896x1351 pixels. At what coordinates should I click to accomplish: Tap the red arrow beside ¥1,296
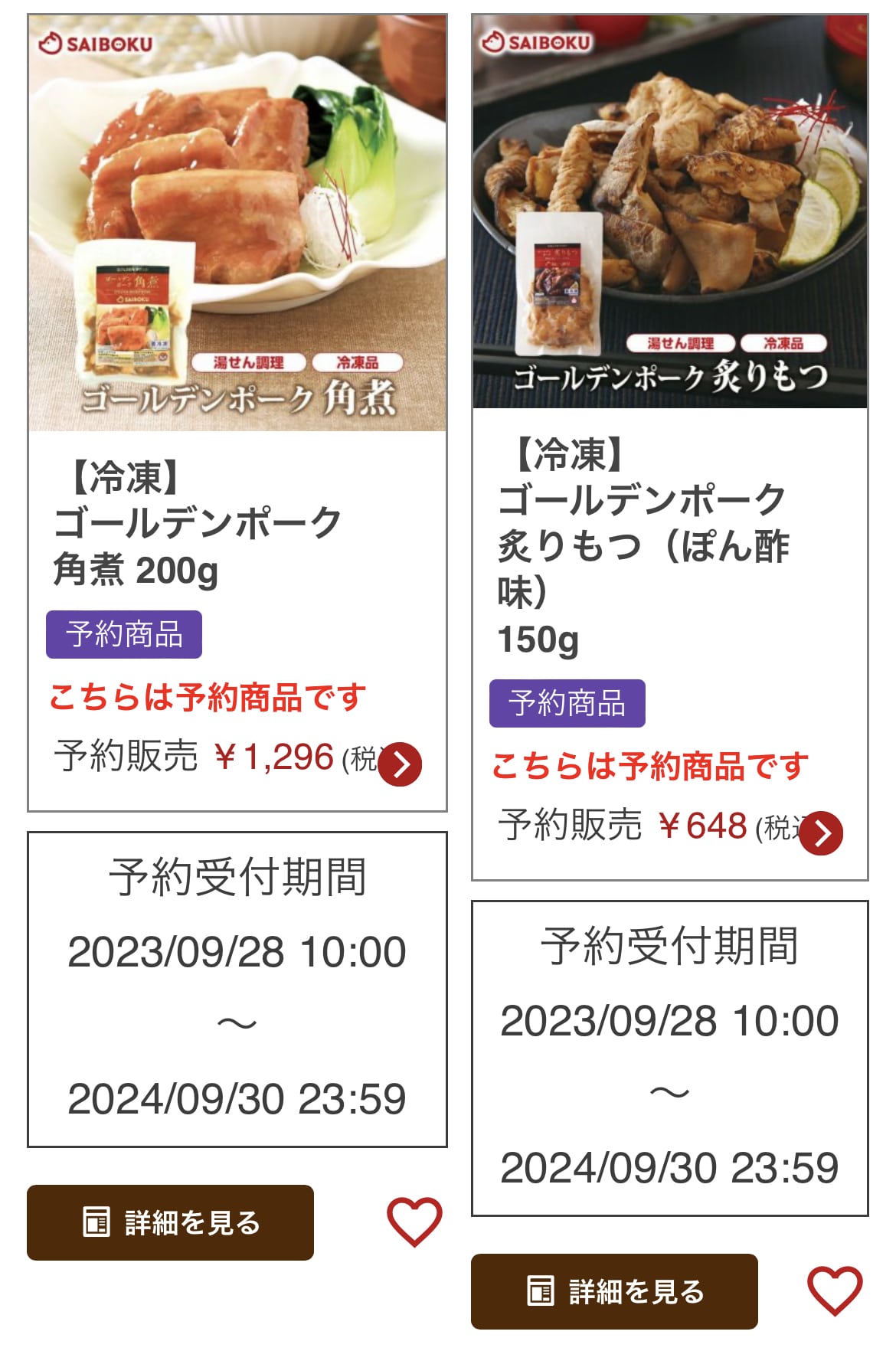(400, 764)
